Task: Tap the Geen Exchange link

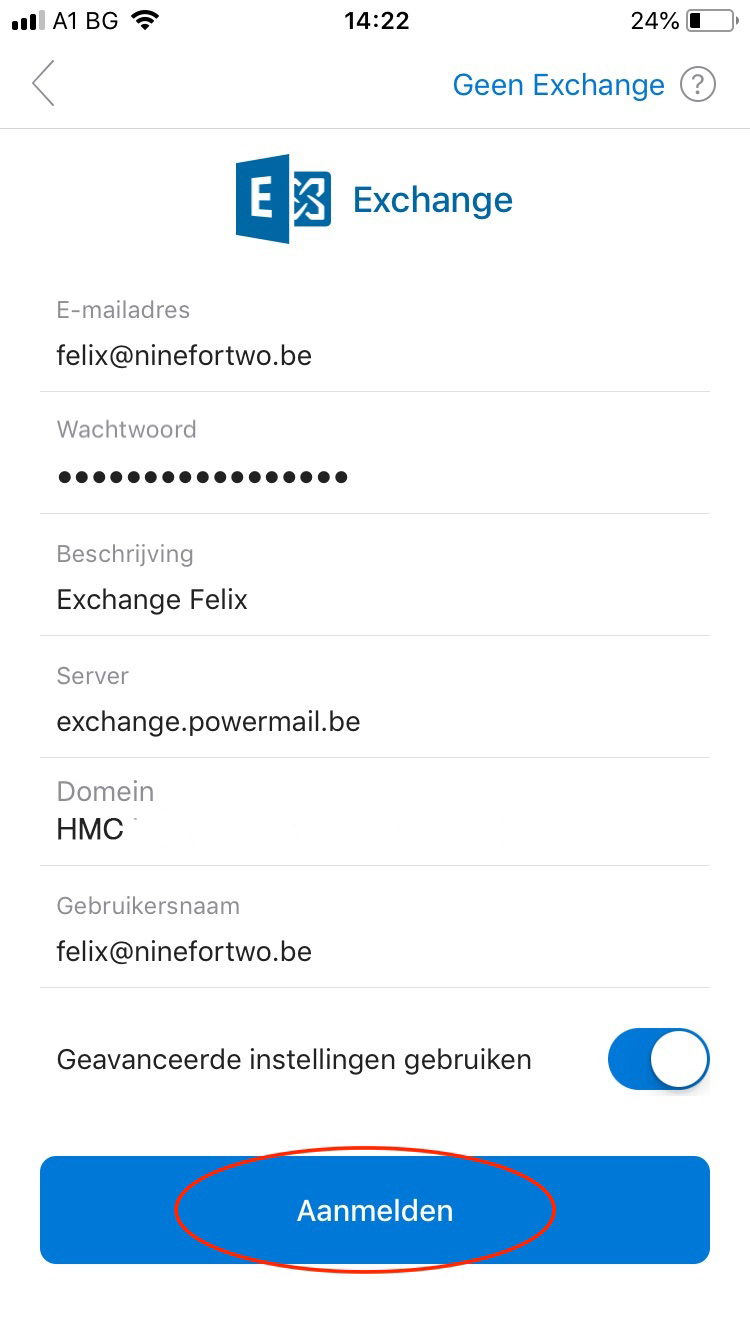Action: (x=558, y=85)
